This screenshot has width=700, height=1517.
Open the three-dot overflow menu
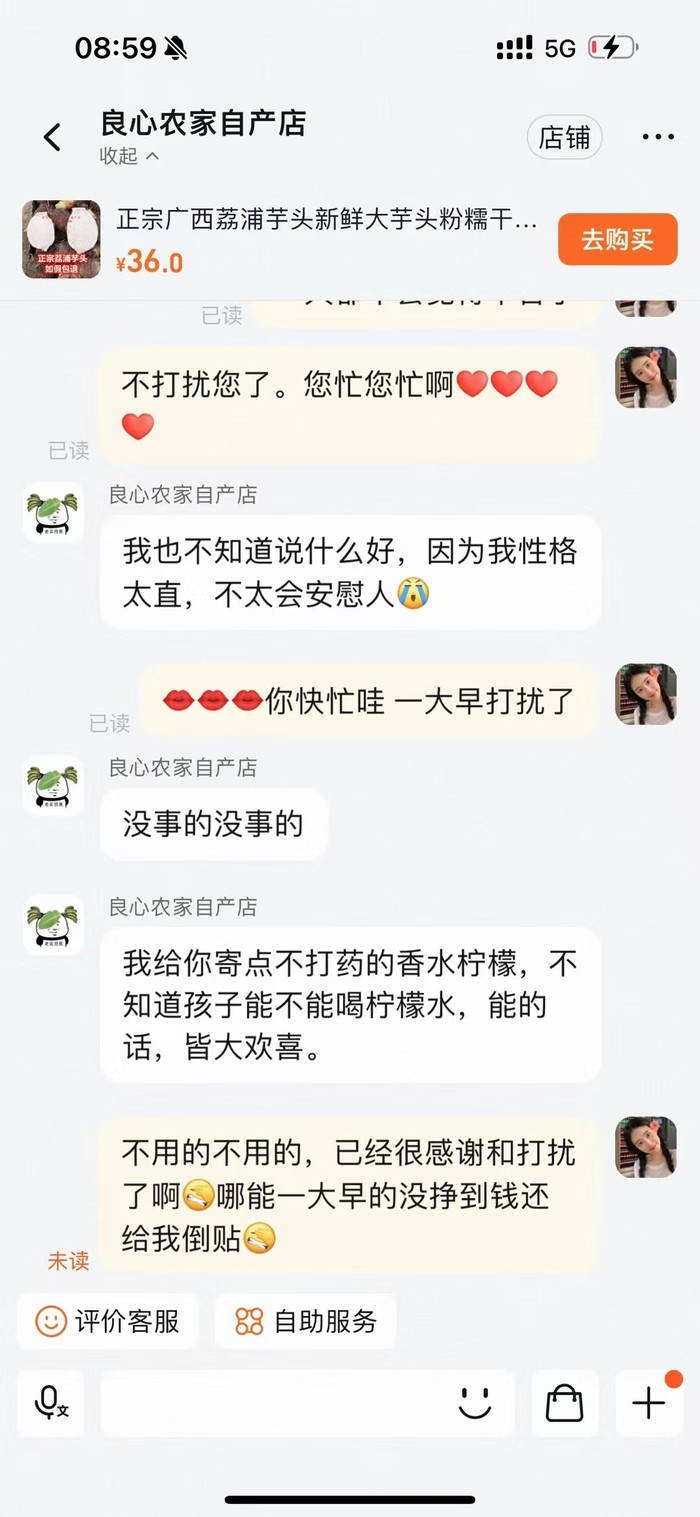(657, 137)
